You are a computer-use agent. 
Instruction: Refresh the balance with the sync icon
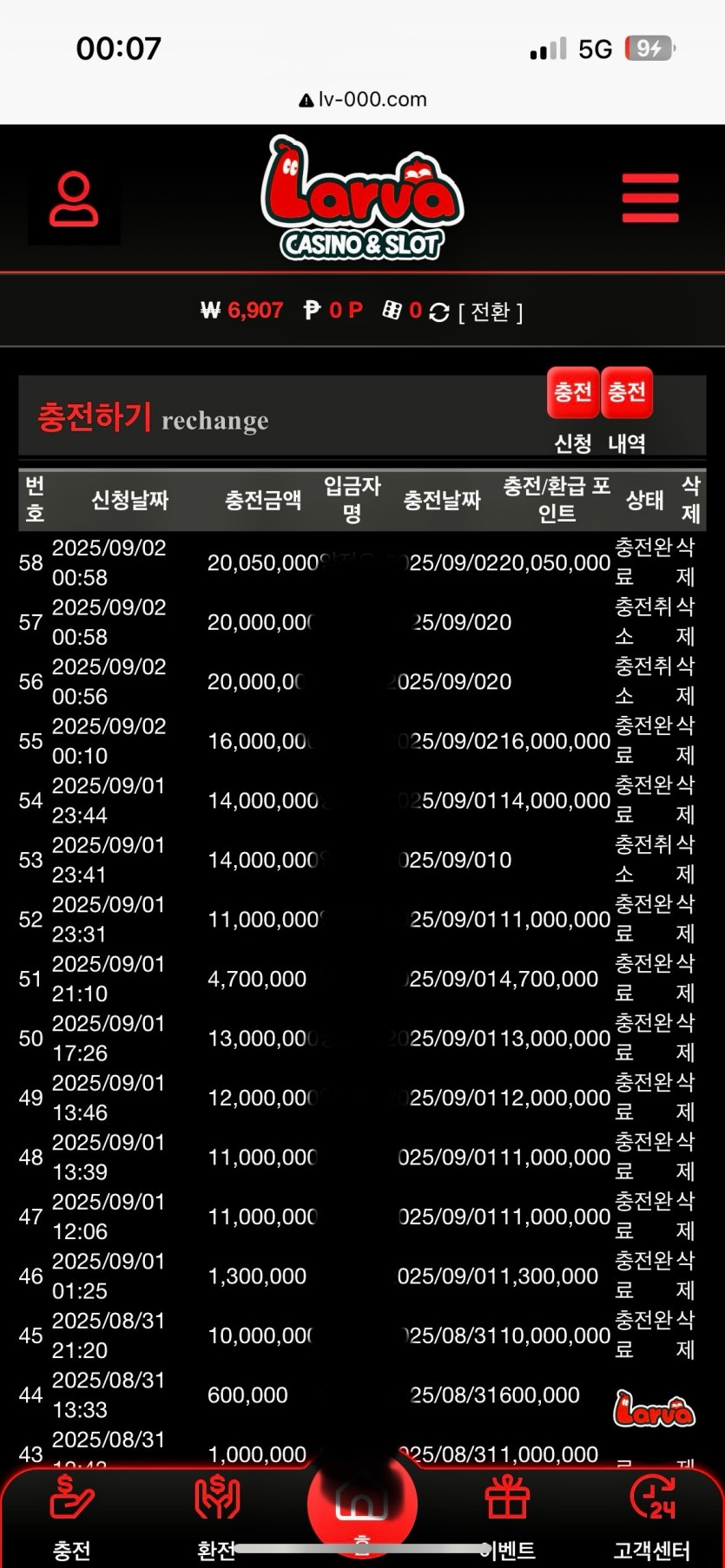pos(439,312)
